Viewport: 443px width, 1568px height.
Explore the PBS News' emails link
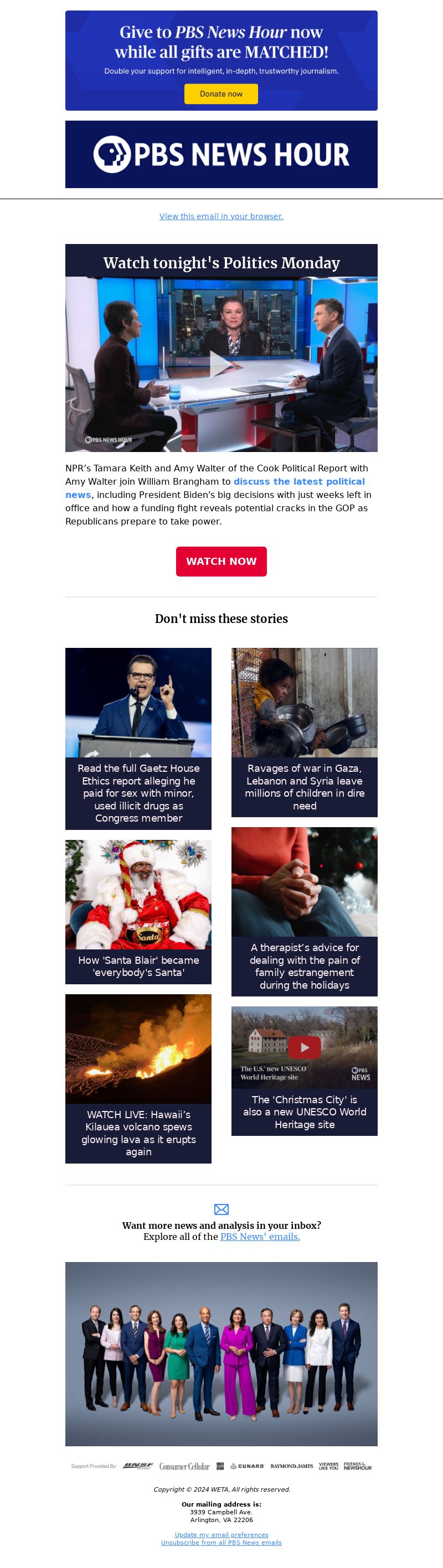coord(260,1236)
